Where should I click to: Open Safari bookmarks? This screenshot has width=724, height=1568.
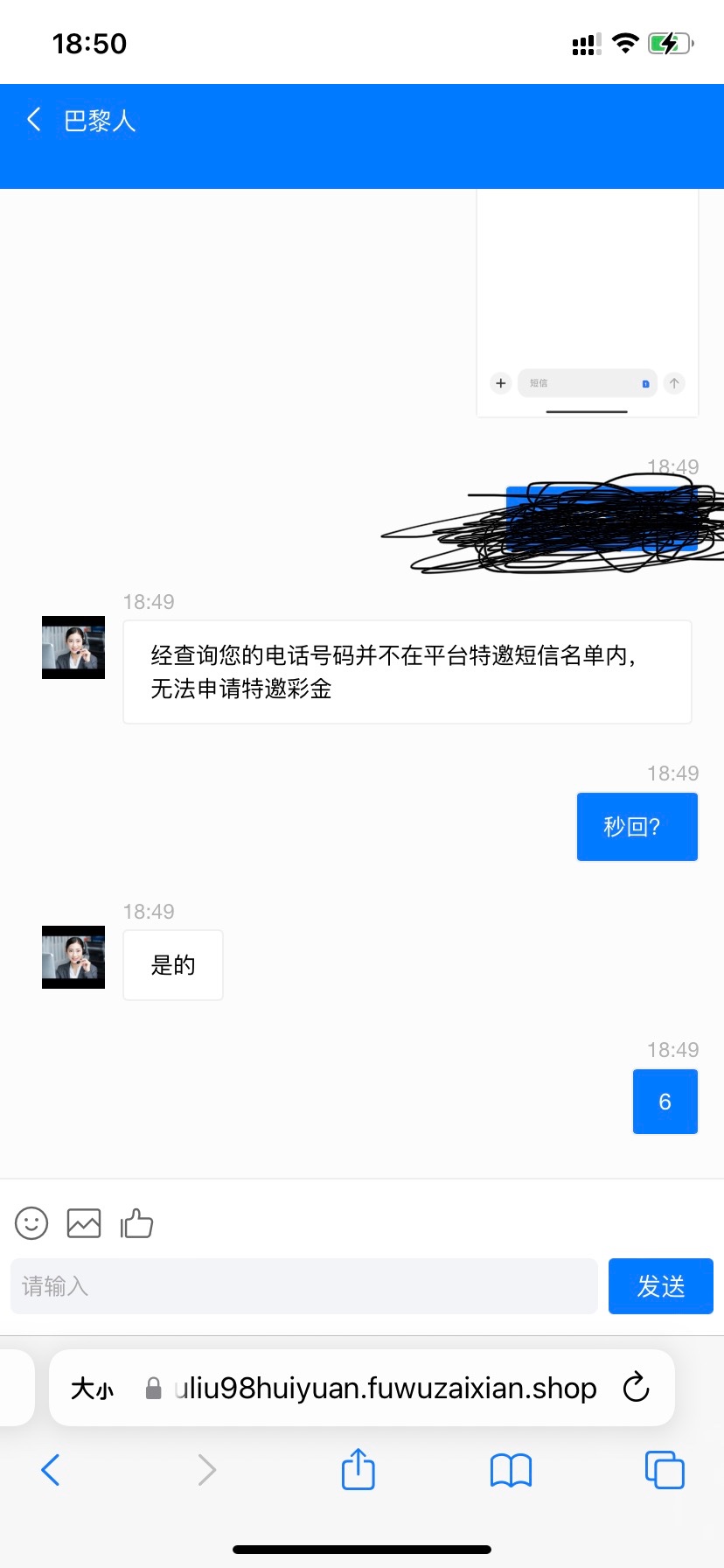[x=511, y=1470]
